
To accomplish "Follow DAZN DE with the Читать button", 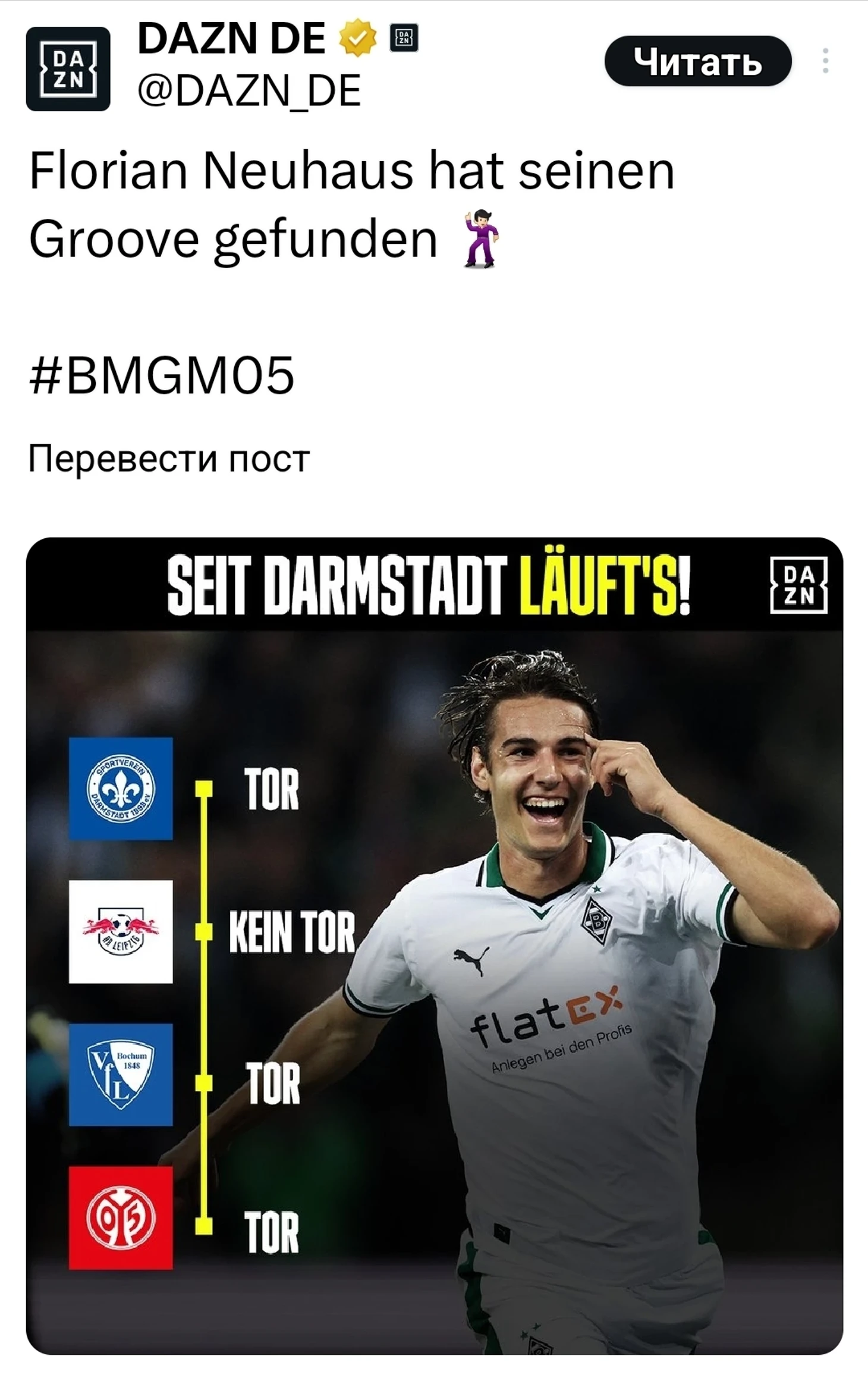I will (x=697, y=61).
